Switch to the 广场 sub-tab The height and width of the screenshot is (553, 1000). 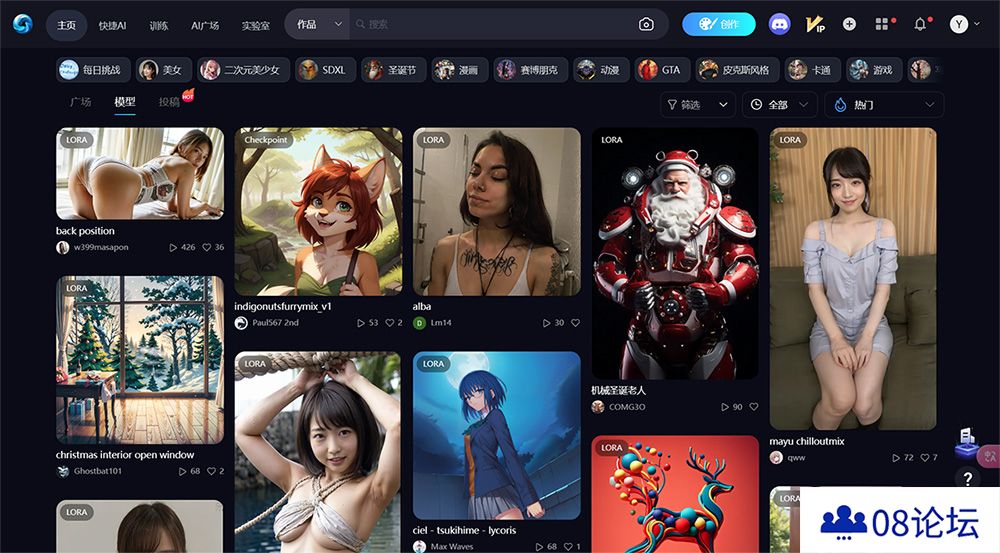pyautogui.click(x=80, y=102)
